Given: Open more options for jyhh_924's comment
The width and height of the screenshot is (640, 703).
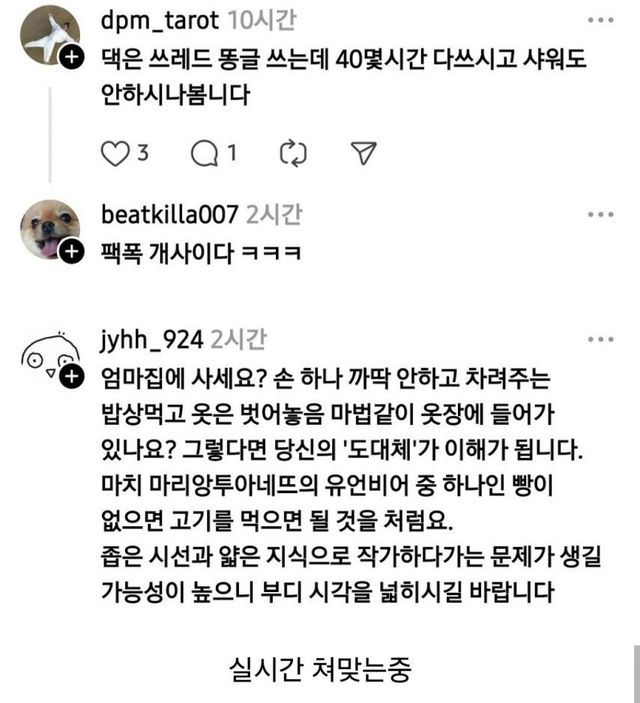Looking at the screenshot, I should (x=600, y=339).
